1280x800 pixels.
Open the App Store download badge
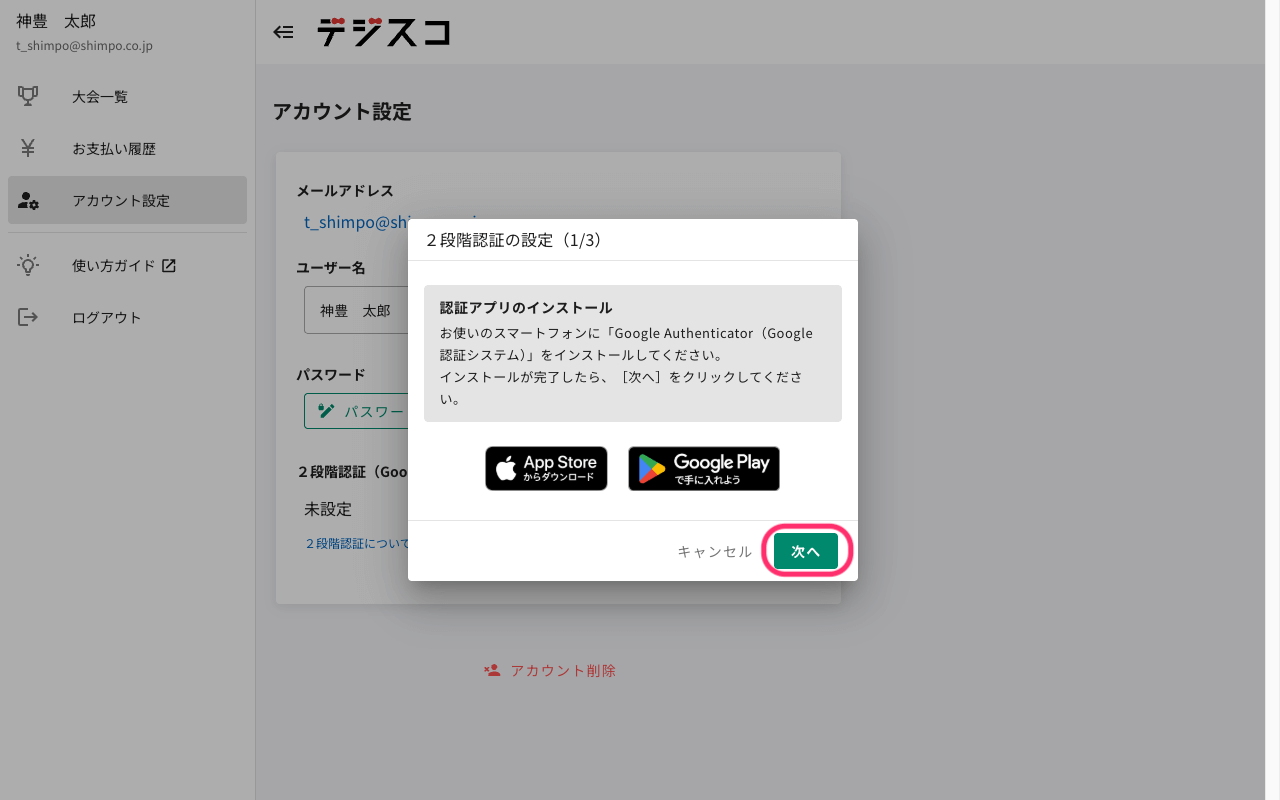click(546, 468)
